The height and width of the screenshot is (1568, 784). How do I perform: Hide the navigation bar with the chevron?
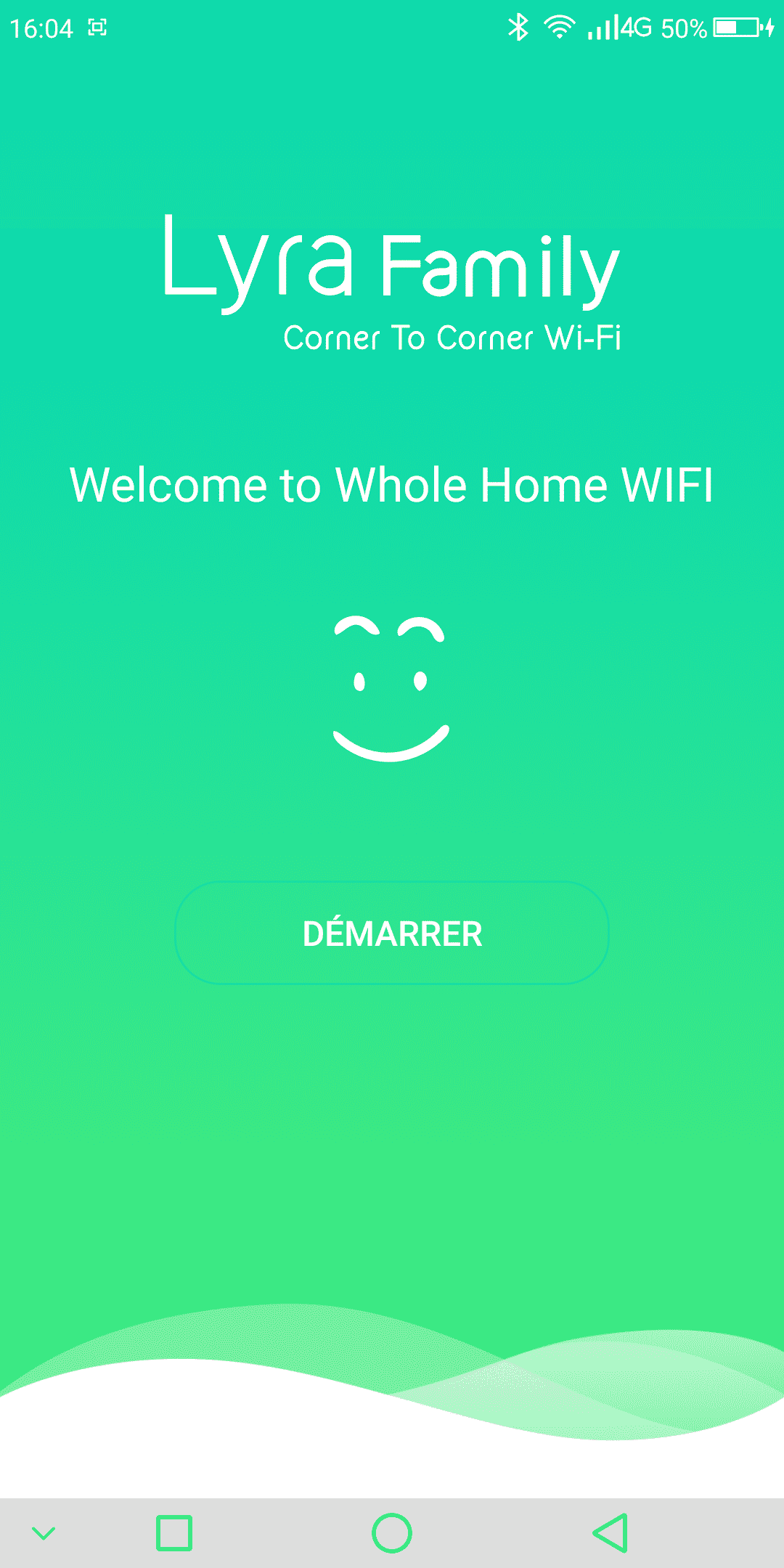click(44, 1533)
